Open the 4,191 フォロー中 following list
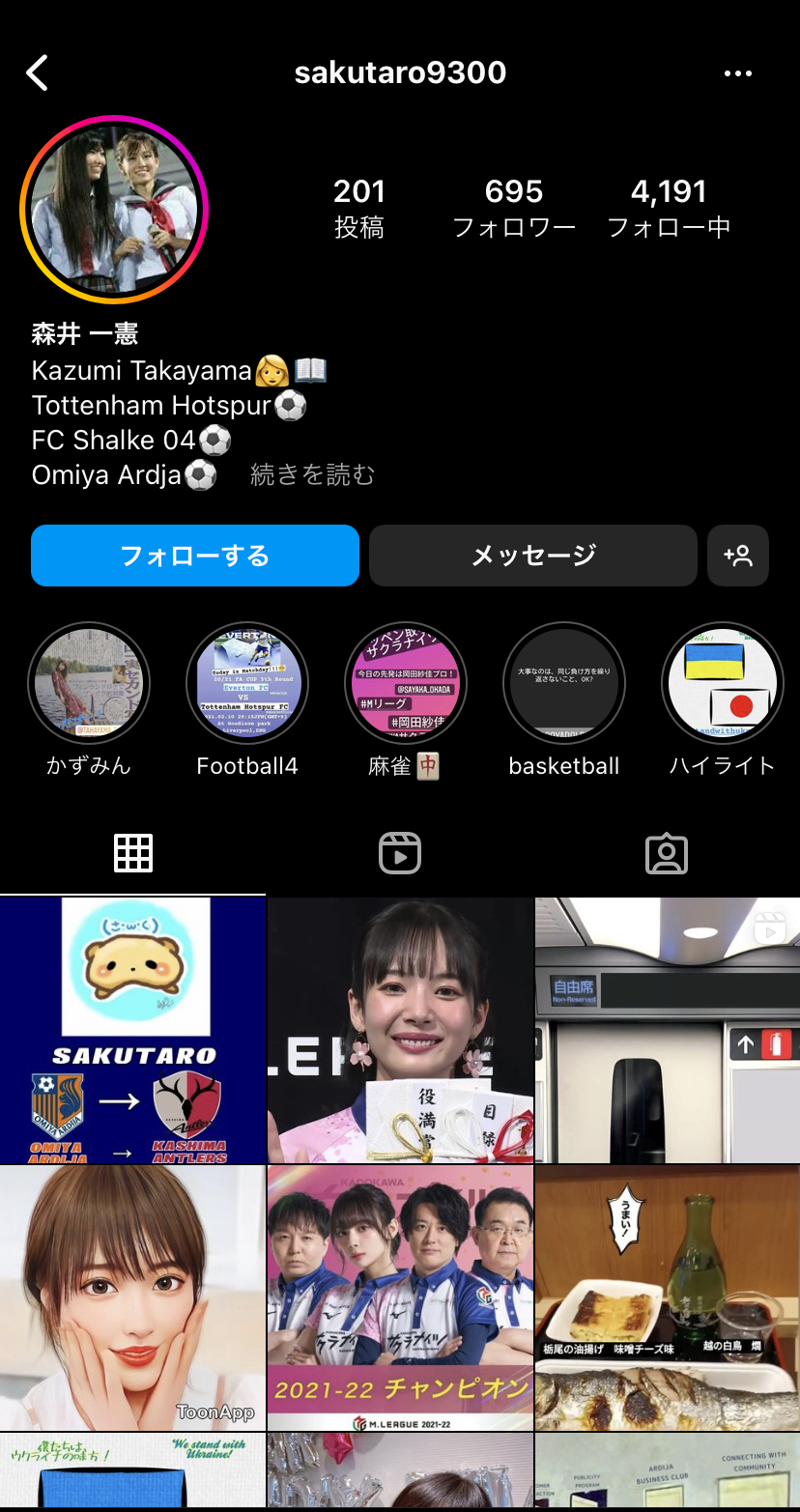The width and height of the screenshot is (800, 1512). pyautogui.click(x=669, y=208)
